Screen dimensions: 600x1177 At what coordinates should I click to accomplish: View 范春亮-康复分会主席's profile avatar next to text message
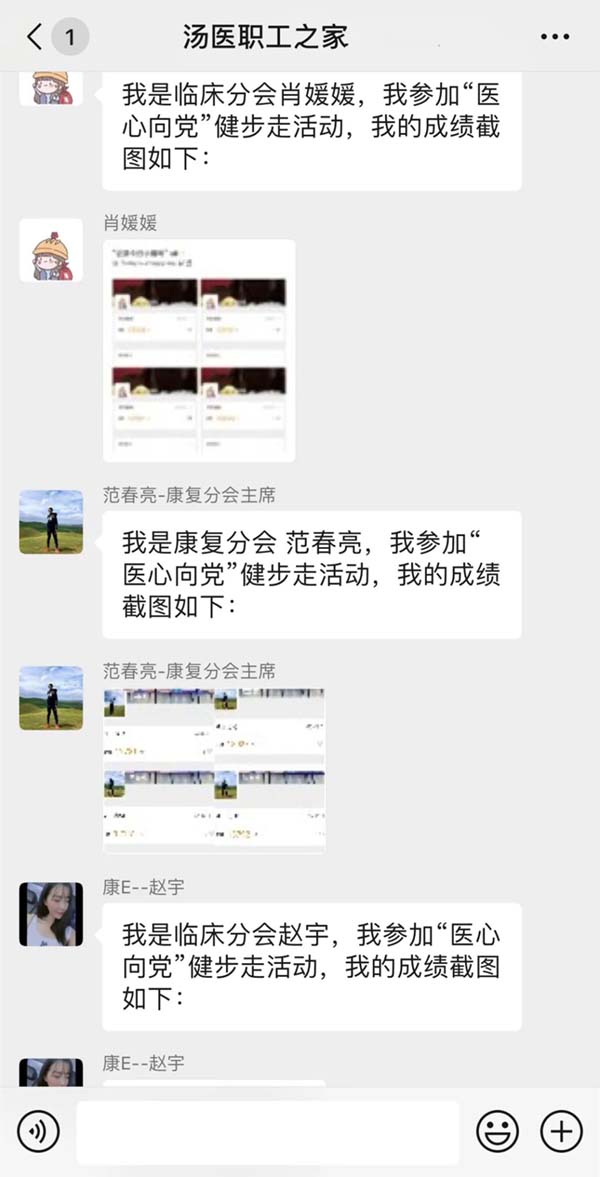click(x=51, y=522)
